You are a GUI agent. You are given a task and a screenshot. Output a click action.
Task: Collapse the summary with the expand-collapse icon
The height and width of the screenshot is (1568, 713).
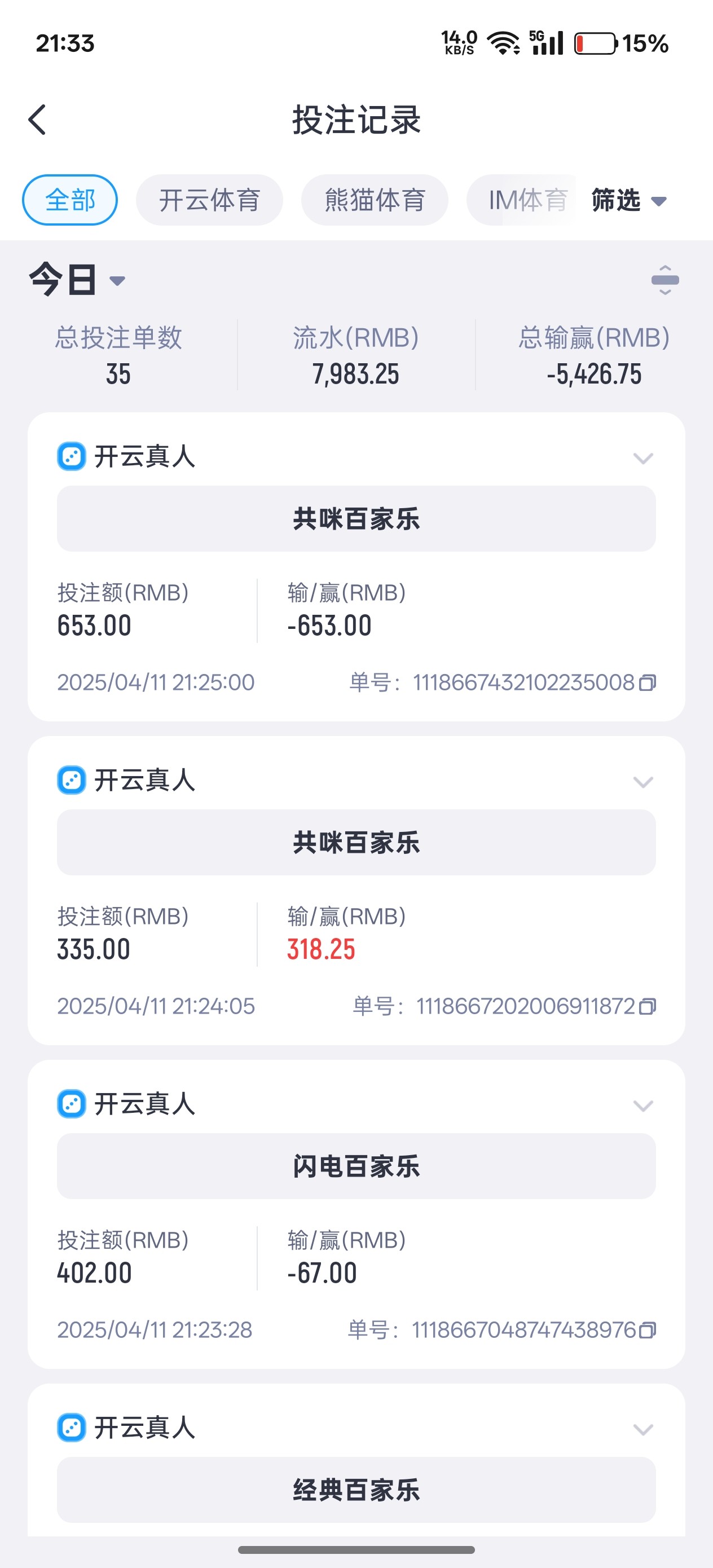[x=665, y=280]
